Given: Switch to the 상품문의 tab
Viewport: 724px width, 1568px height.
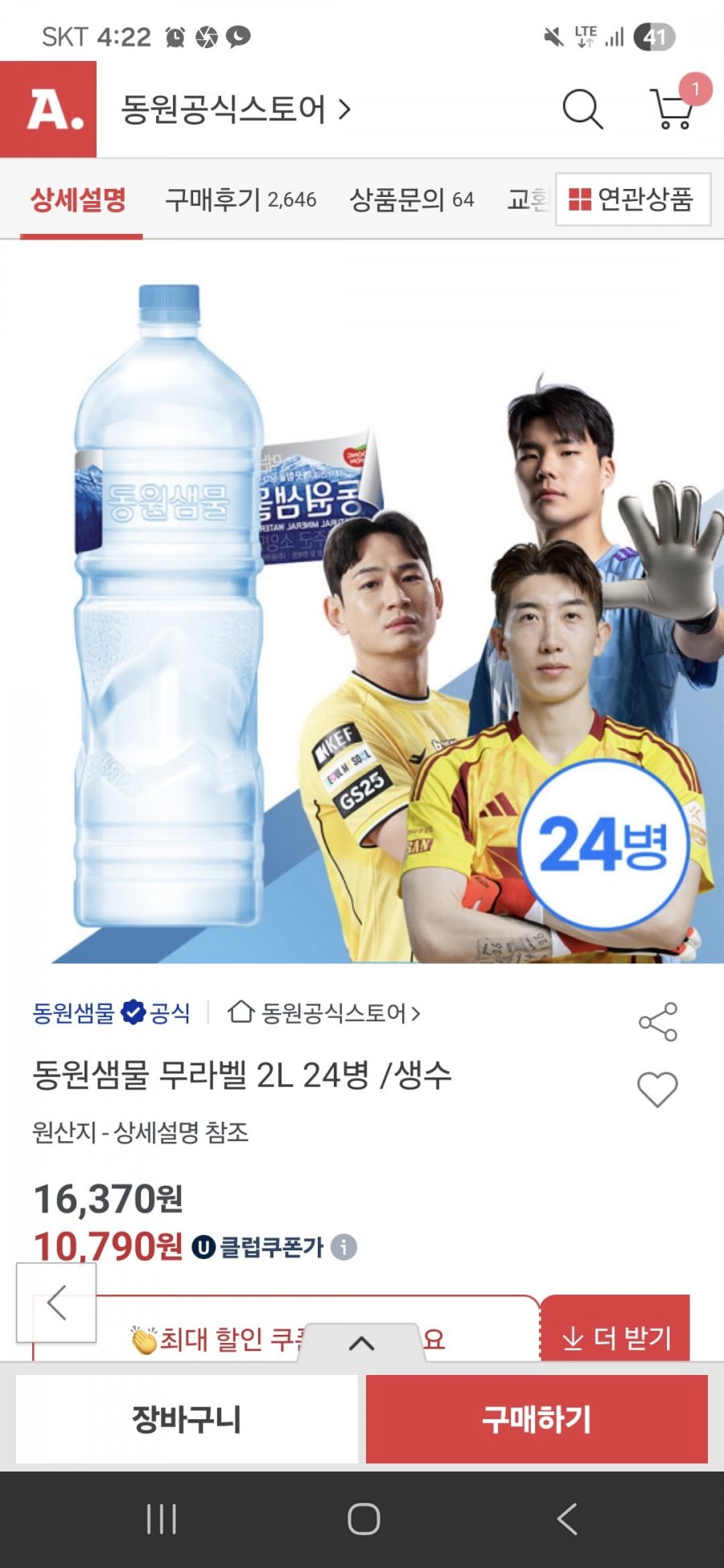Looking at the screenshot, I should [x=411, y=199].
